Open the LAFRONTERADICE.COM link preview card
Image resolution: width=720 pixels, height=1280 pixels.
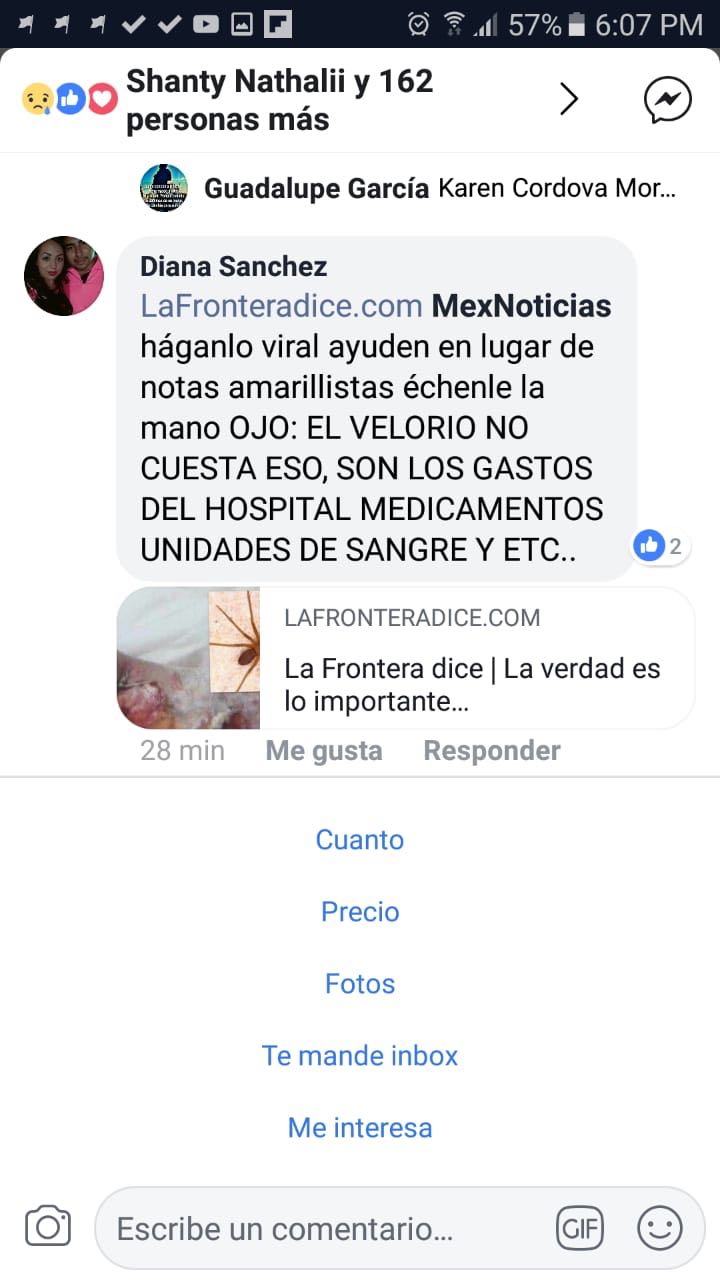[x=406, y=658]
